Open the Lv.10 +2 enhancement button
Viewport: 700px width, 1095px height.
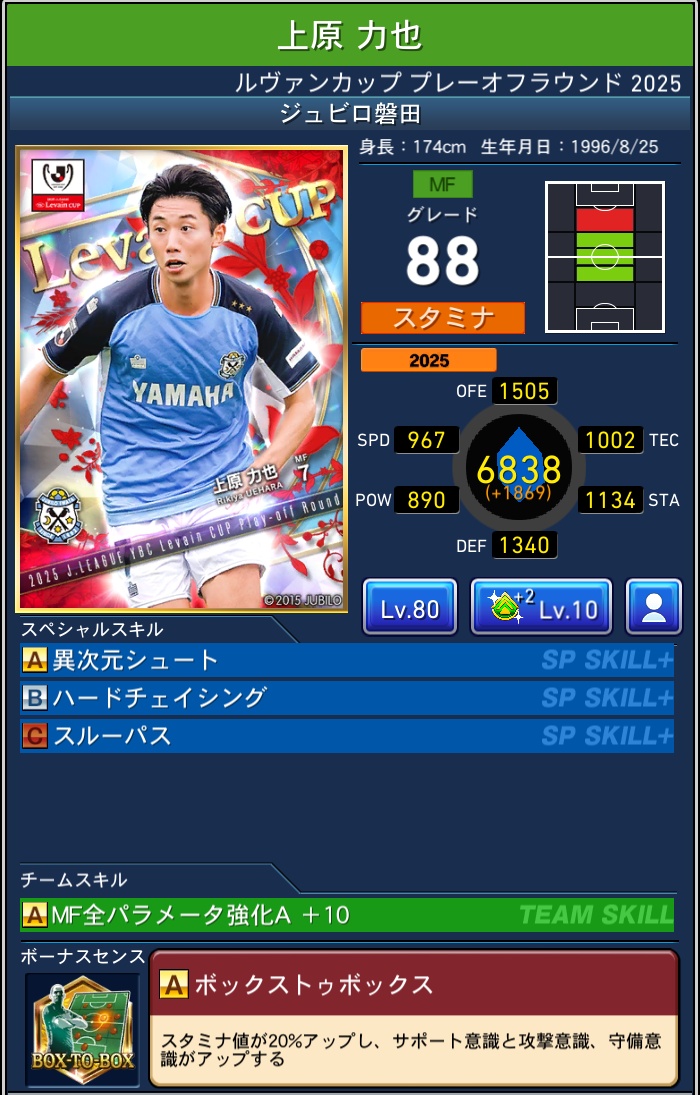541,607
